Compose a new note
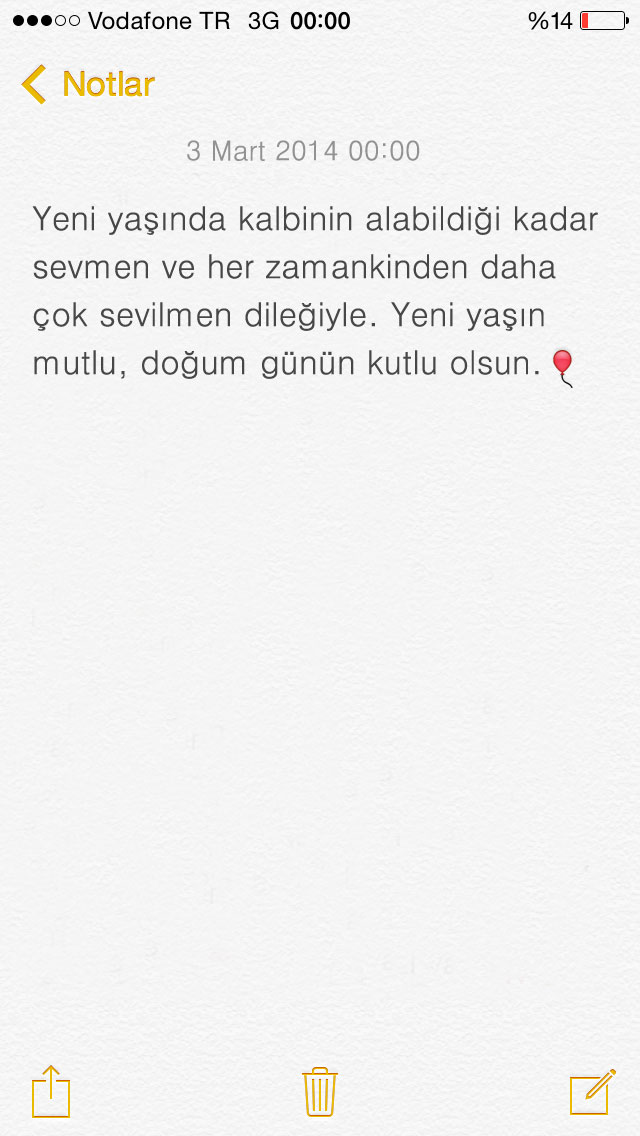This screenshot has width=640, height=1136. pyautogui.click(x=591, y=1090)
